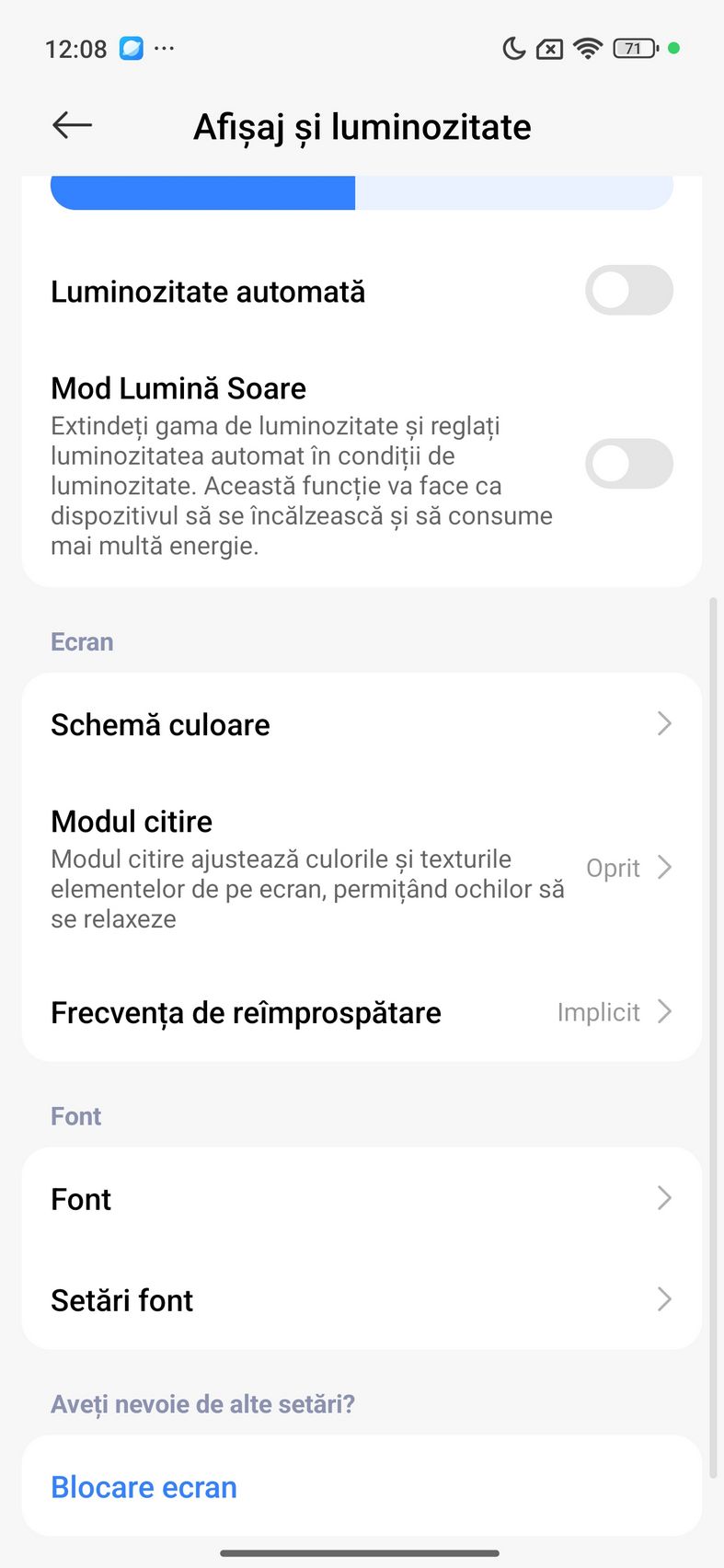Screen dimensions: 724x1568
Task: Open Modul citire options
Action: (x=362, y=868)
